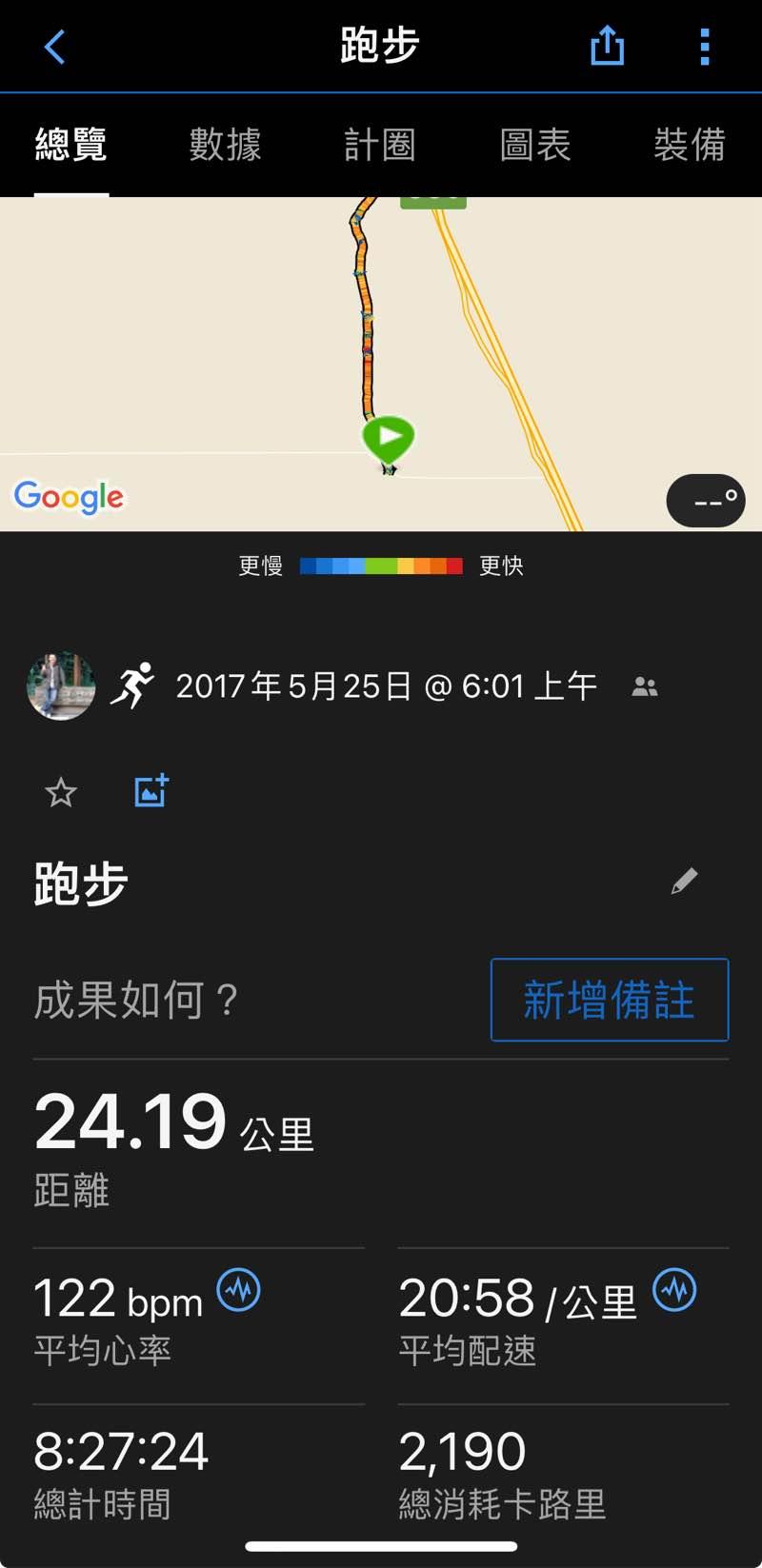This screenshot has height=1568, width=762.
Task: Tap 新增備註 to add a note
Action: (x=610, y=1000)
